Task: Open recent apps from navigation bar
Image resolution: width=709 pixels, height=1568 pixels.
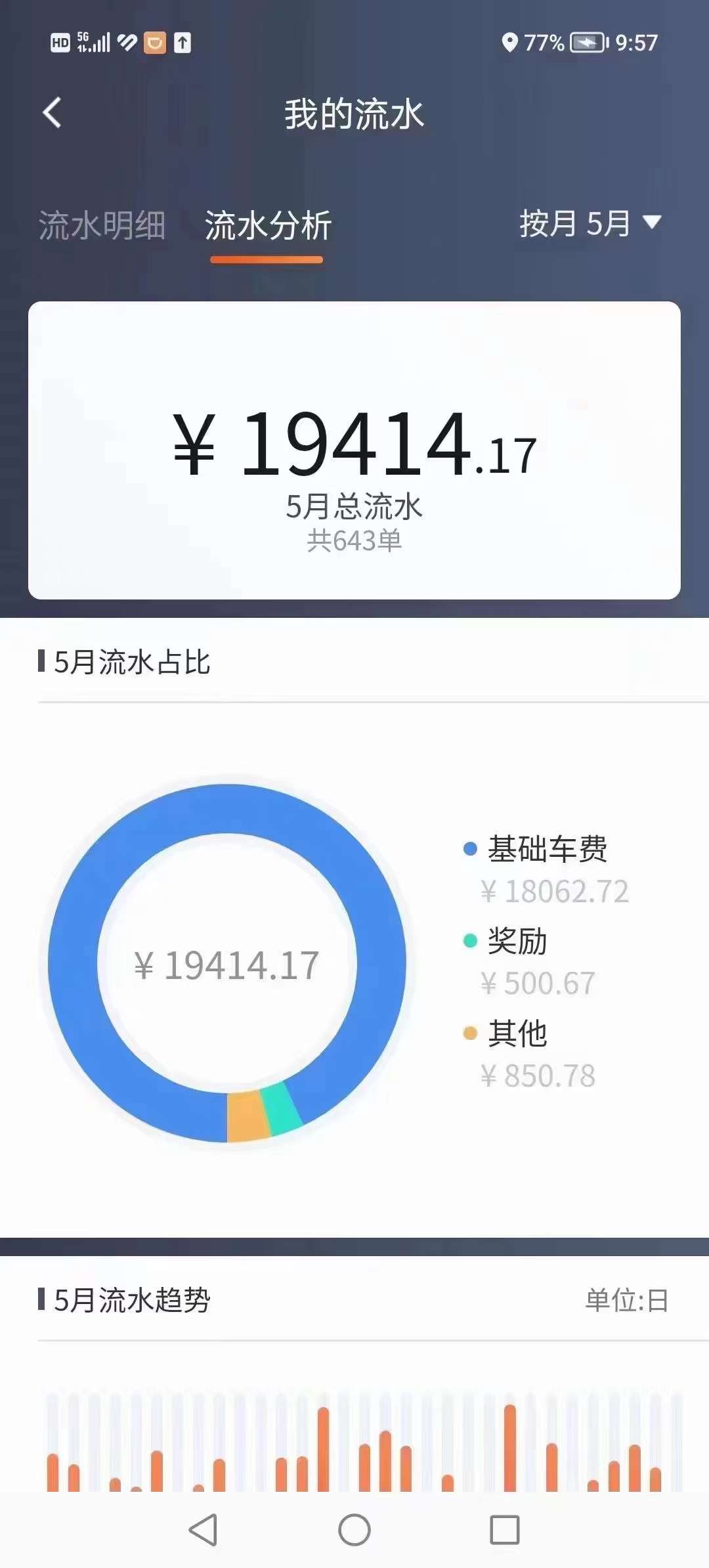Action: pos(505,1530)
